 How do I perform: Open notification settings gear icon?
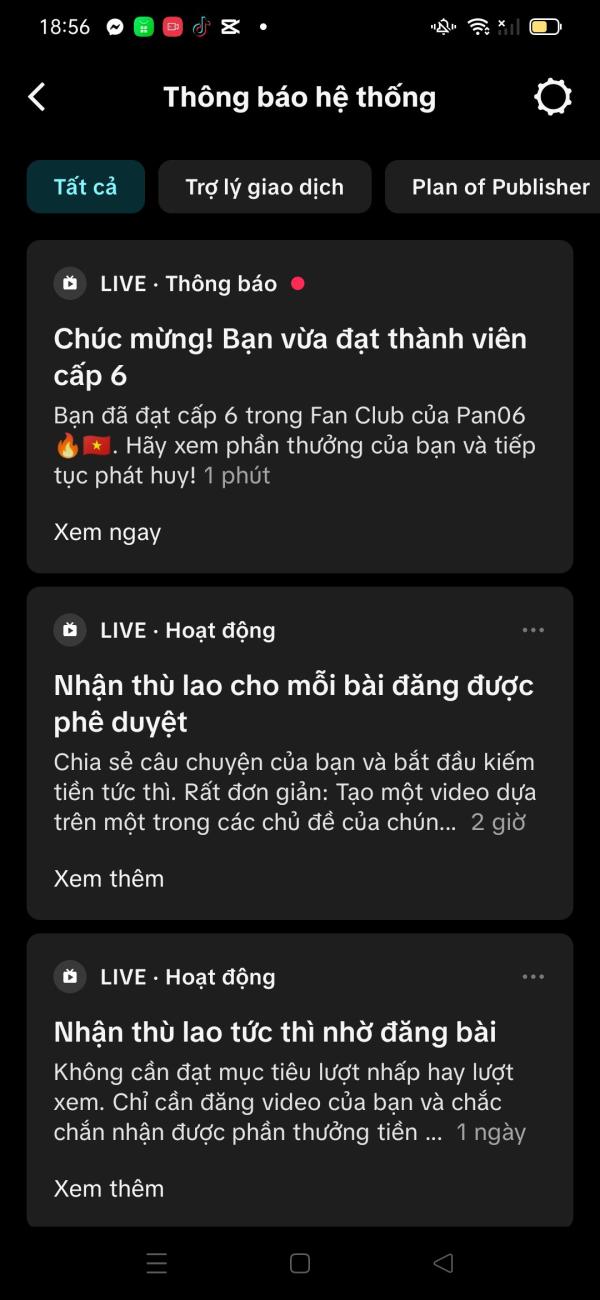pos(553,97)
